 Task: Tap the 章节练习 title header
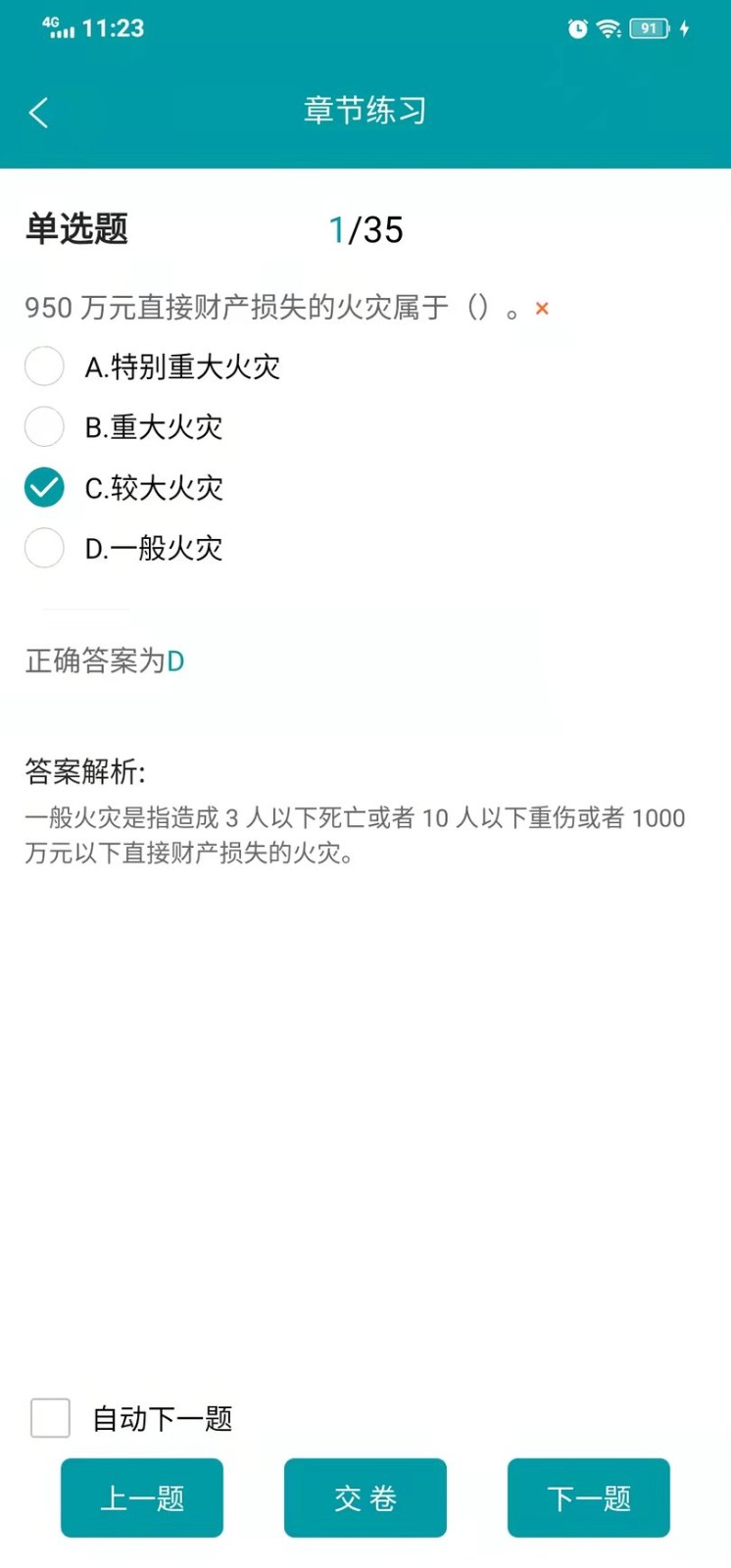pyautogui.click(x=365, y=110)
